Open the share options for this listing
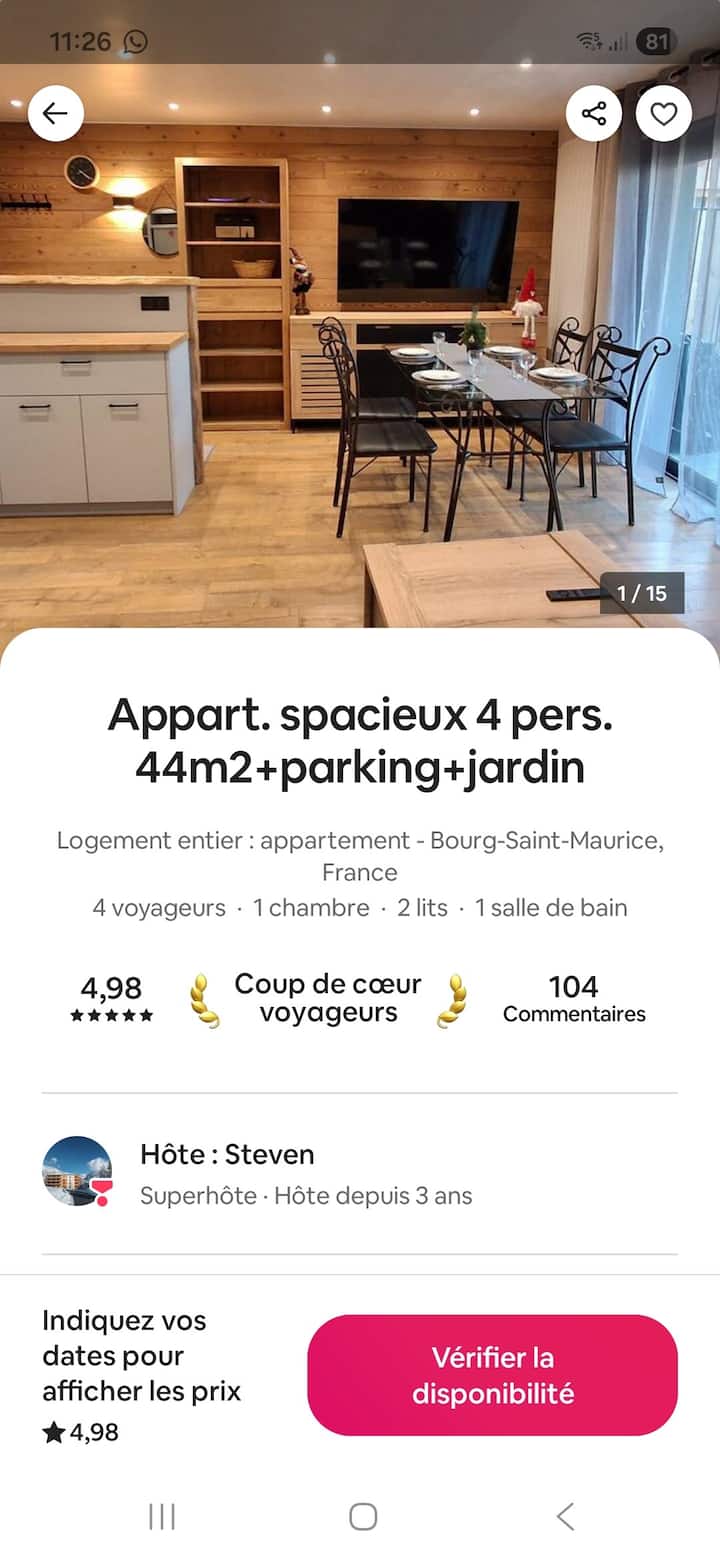 pyautogui.click(x=594, y=113)
